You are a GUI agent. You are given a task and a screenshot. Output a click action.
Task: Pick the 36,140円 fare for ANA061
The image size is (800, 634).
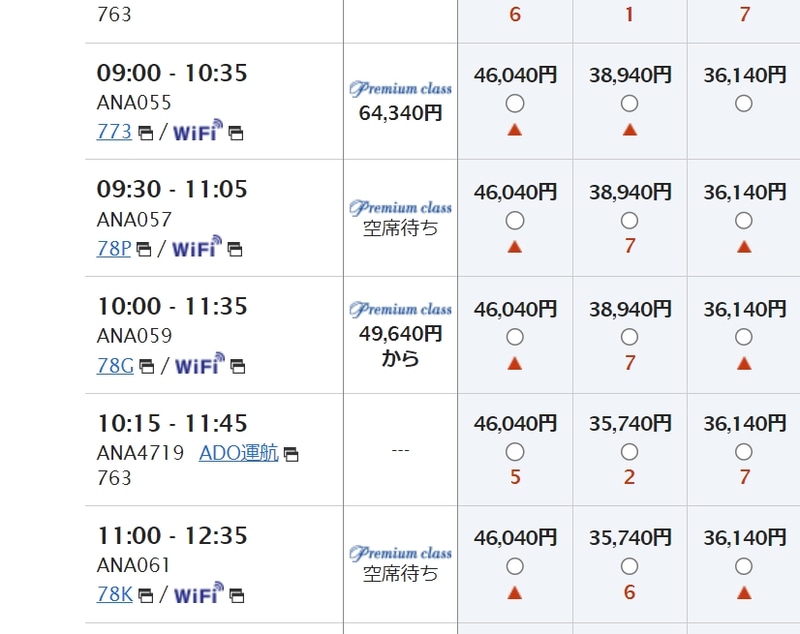tap(743, 566)
